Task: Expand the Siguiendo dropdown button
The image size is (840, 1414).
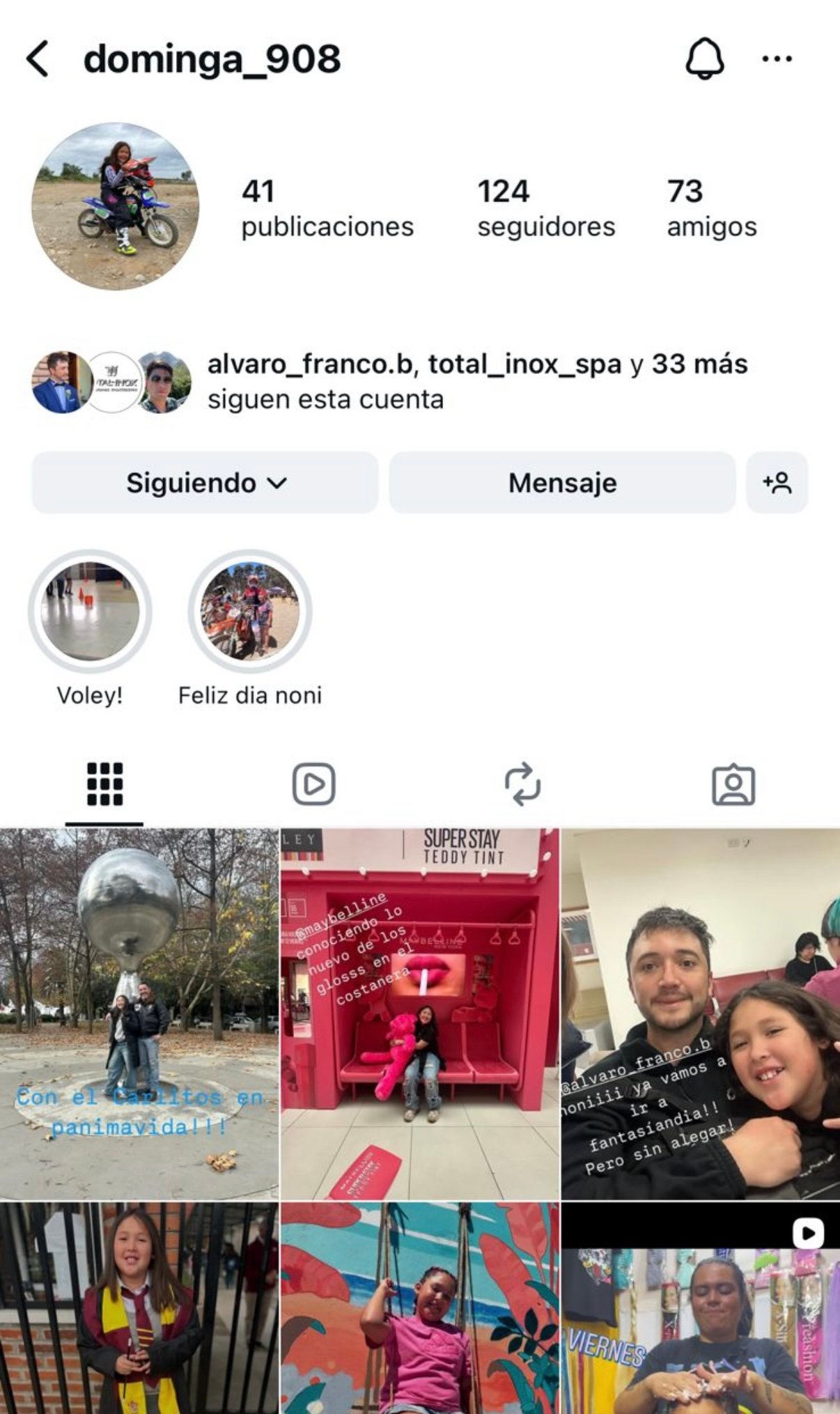Action: (205, 483)
